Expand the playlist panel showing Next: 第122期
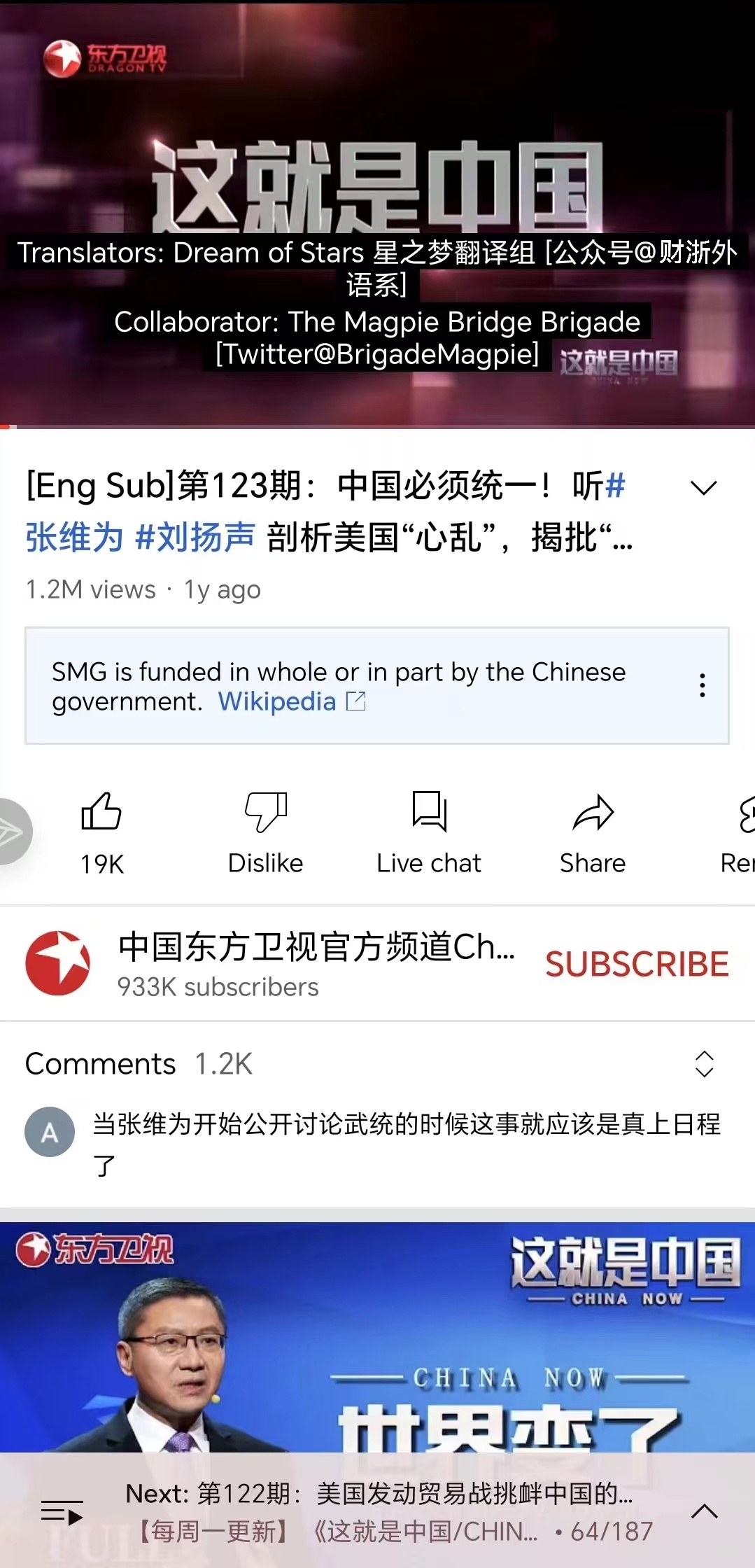Image resolution: width=755 pixels, height=1568 pixels. [x=704, y=1512]
